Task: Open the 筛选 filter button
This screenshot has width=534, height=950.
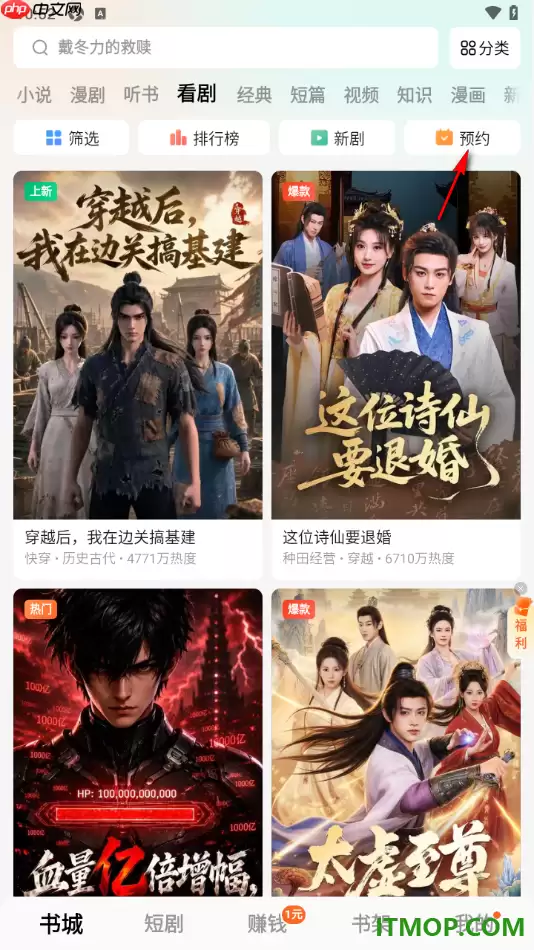Action: click(x=72, y=138)
